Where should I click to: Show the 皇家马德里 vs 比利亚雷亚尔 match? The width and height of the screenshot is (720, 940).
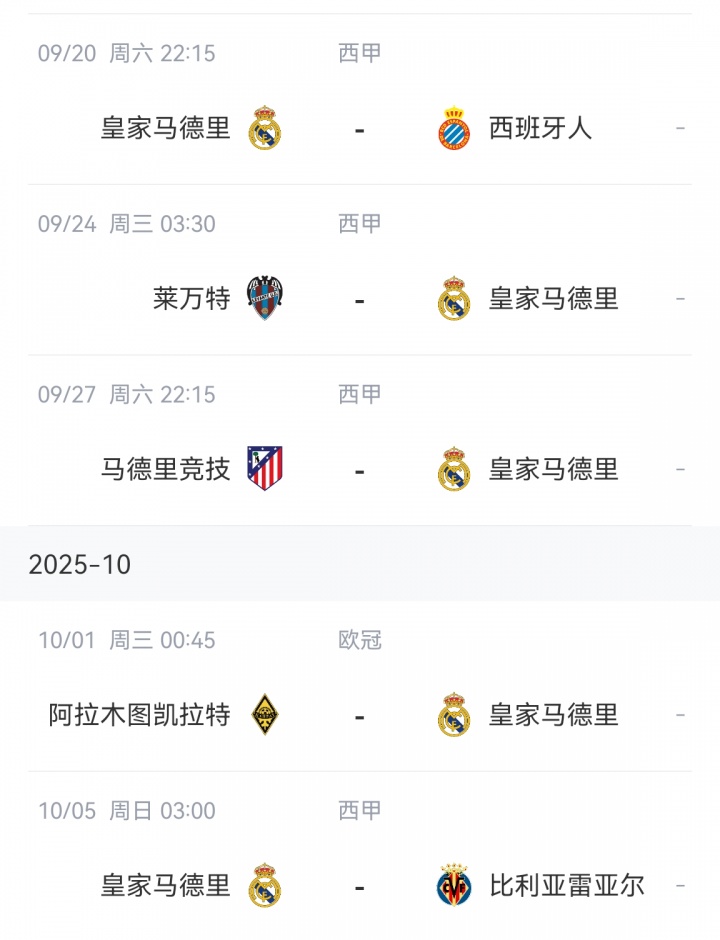(360, 886)
